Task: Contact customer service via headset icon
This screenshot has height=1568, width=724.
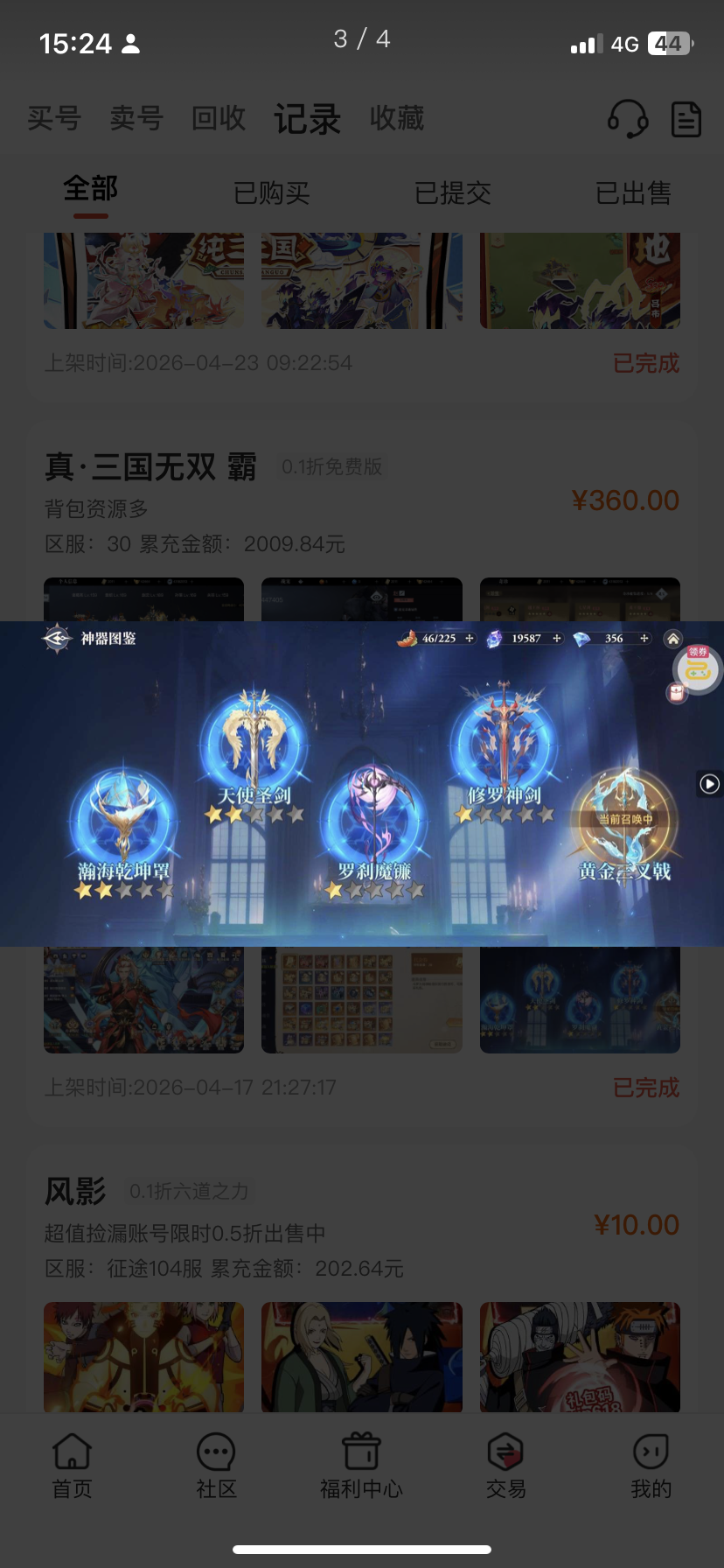Action: tap(627, 118)
